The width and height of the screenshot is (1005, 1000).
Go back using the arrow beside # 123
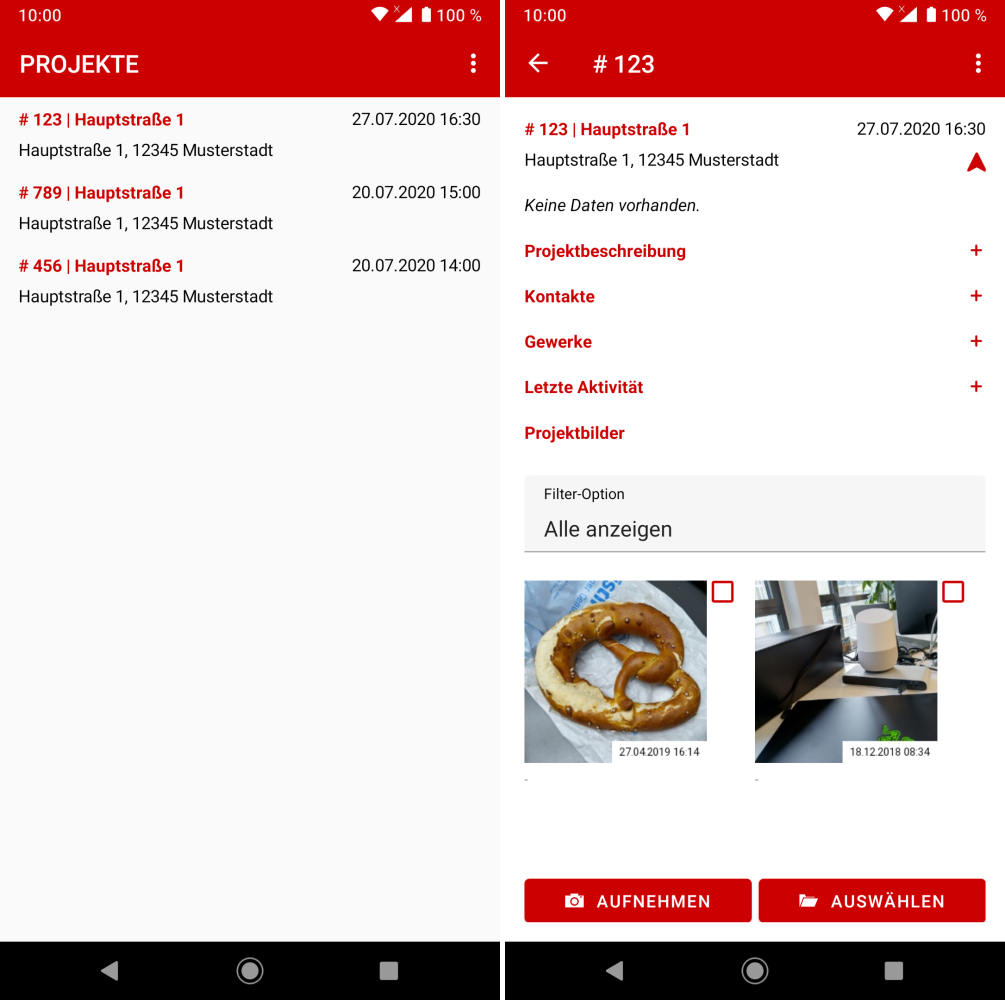pyautogui.click(x=538, y=64)
